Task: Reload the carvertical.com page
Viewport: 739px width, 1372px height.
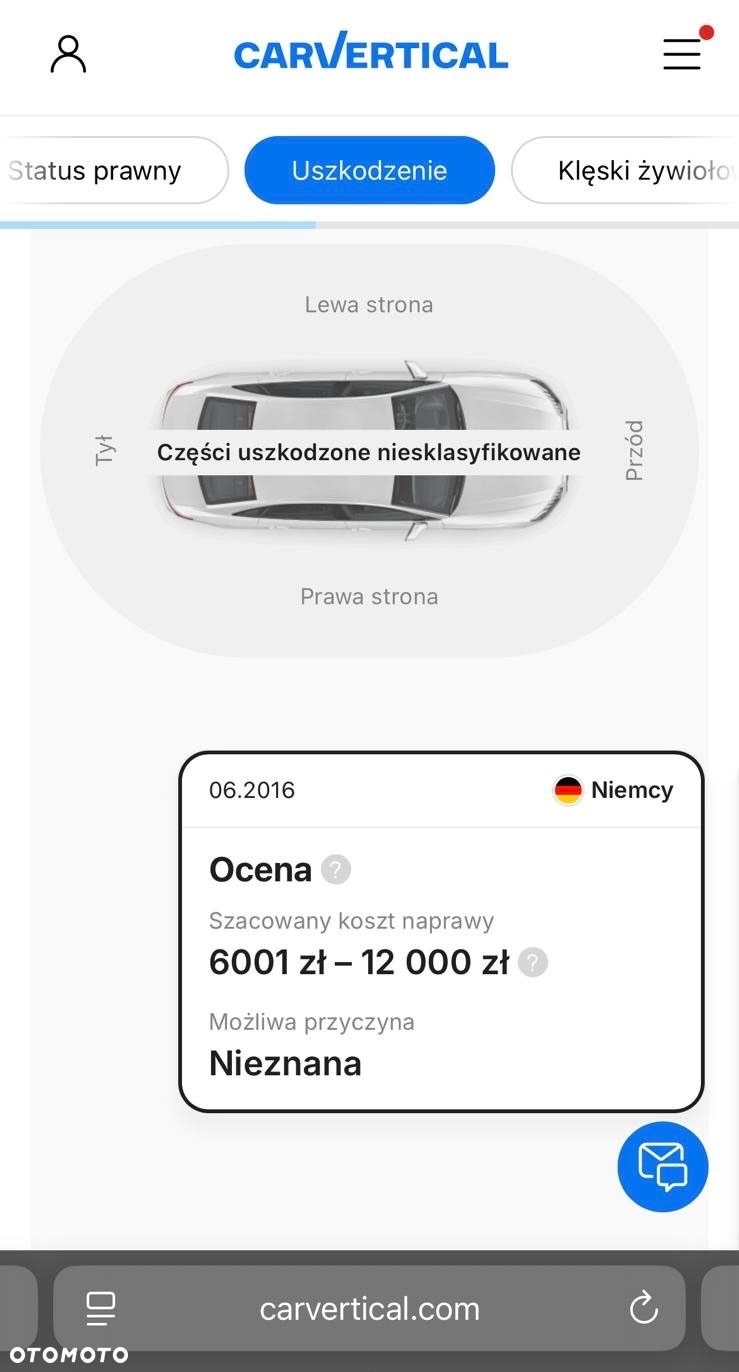Action: point(643,1307)
